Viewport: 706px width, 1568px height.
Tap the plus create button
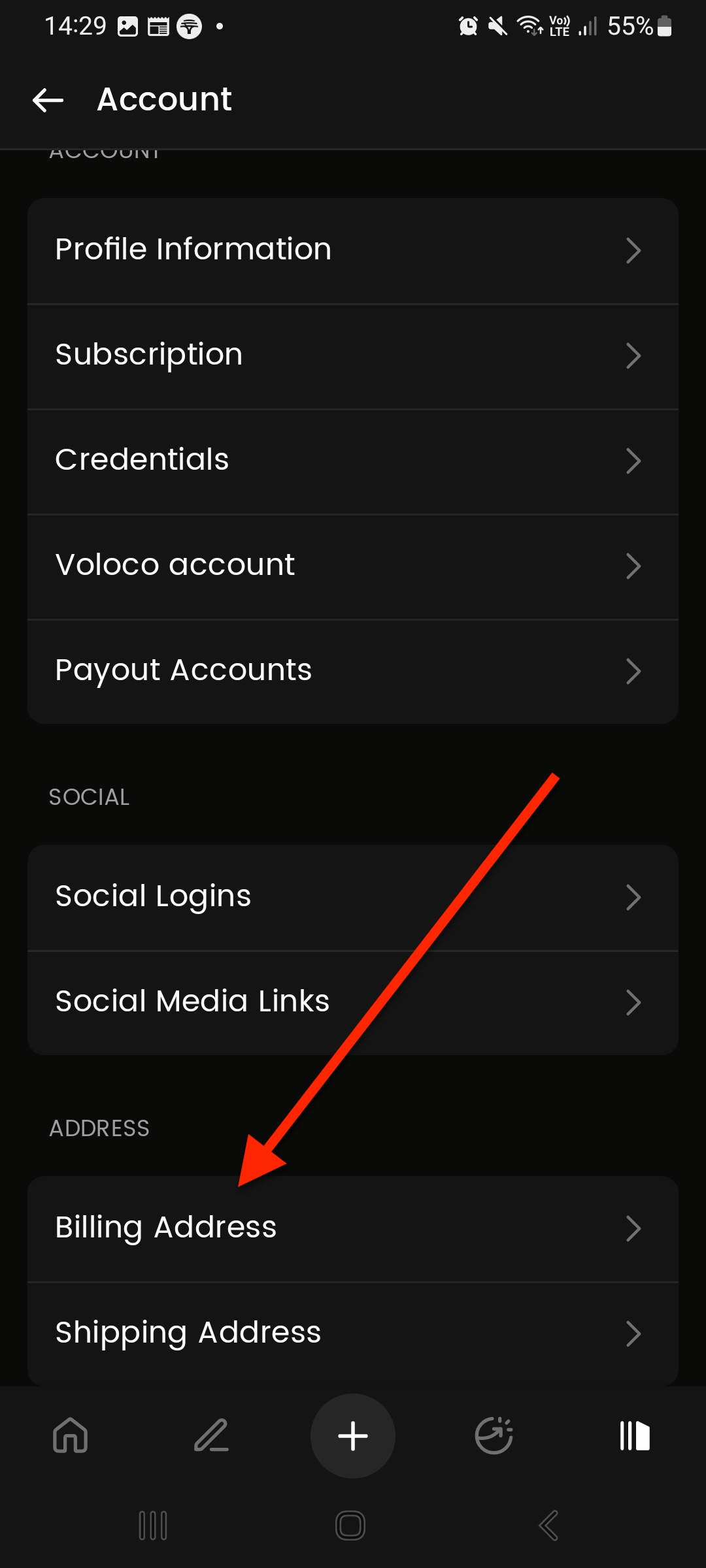coord(353,1435)
